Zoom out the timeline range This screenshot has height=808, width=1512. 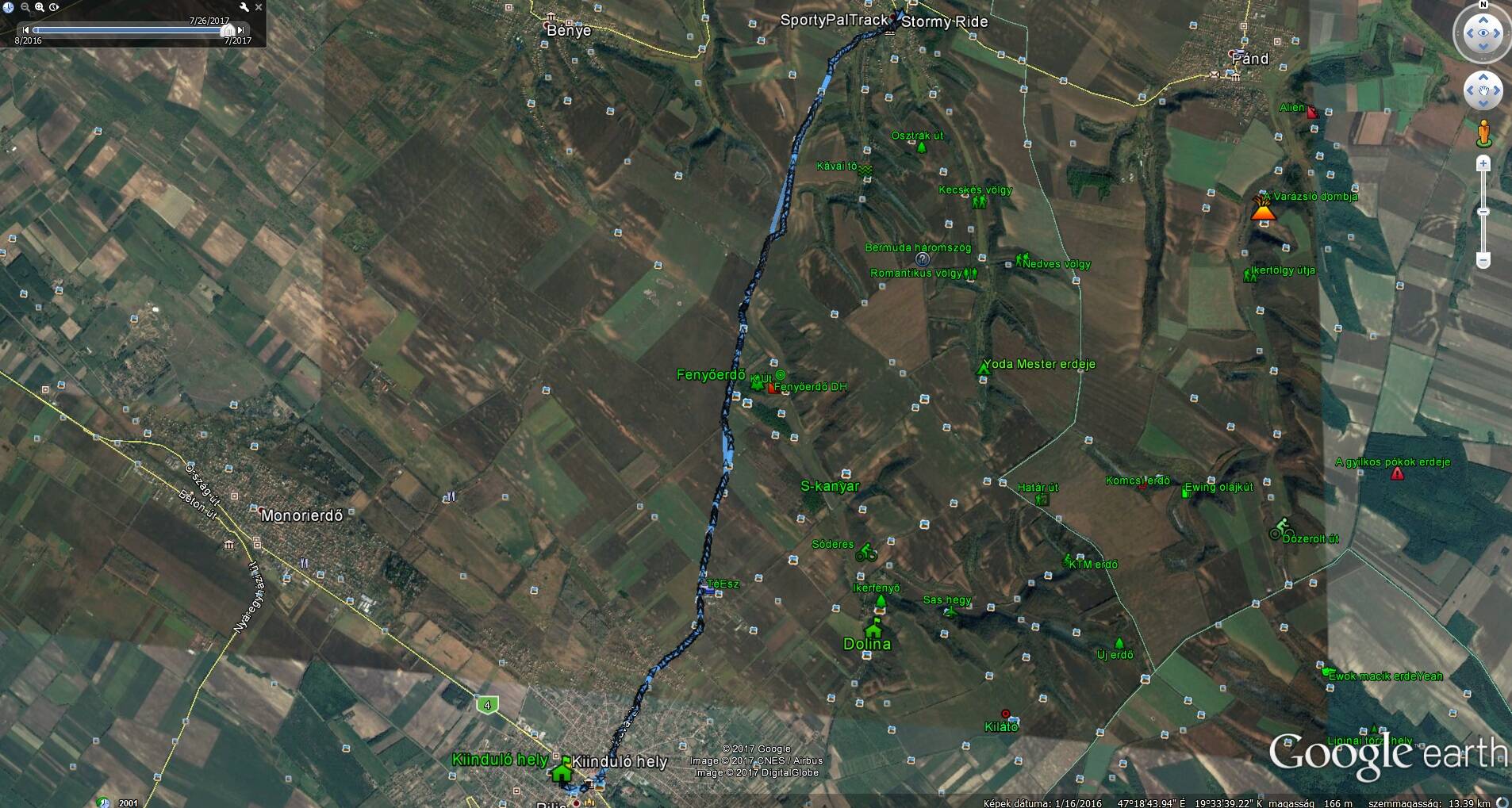click(25, 7)
